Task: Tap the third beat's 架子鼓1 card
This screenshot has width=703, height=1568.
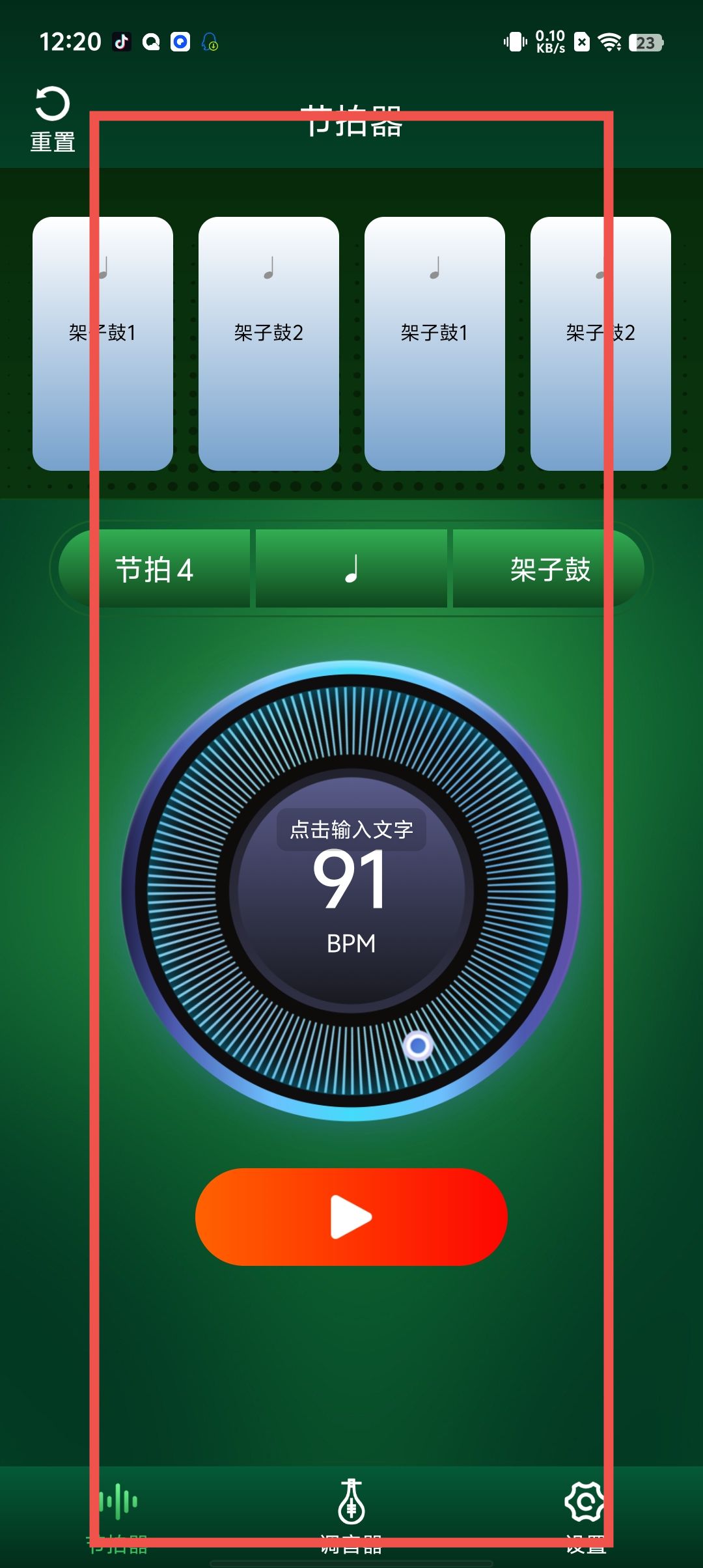Action: tap(435, 344)
